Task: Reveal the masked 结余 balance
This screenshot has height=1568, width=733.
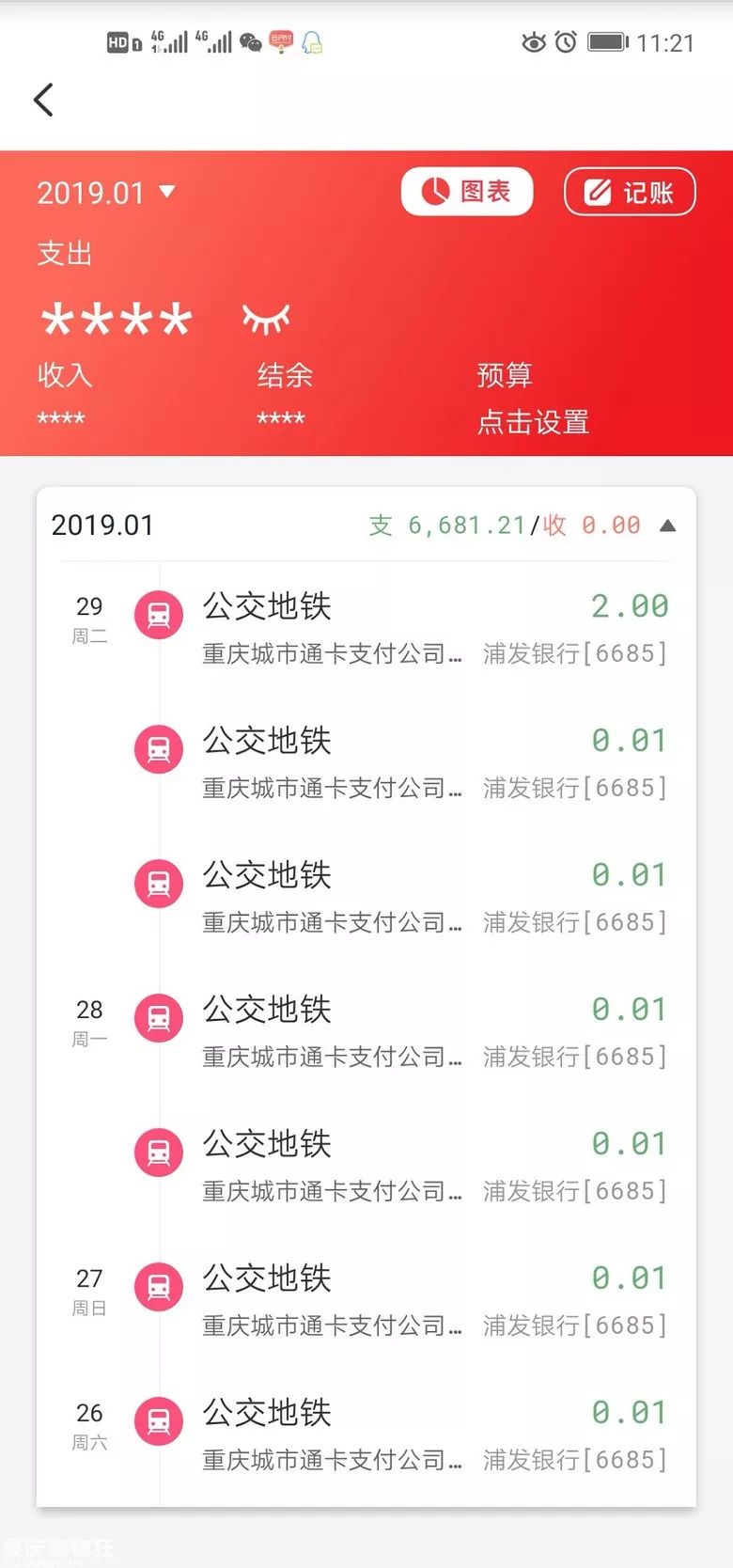Action: point(280,417)
